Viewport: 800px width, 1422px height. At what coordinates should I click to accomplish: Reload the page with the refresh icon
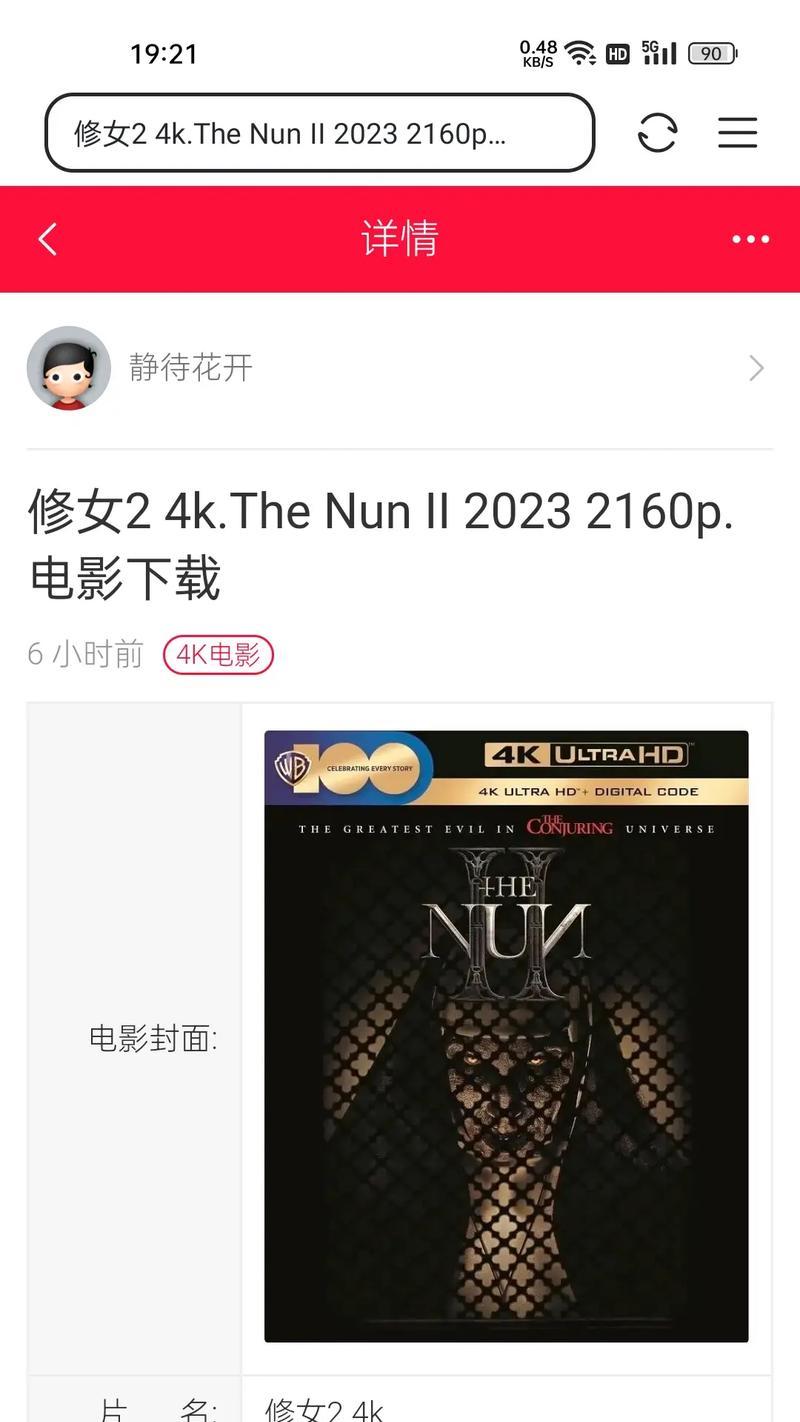657,133
